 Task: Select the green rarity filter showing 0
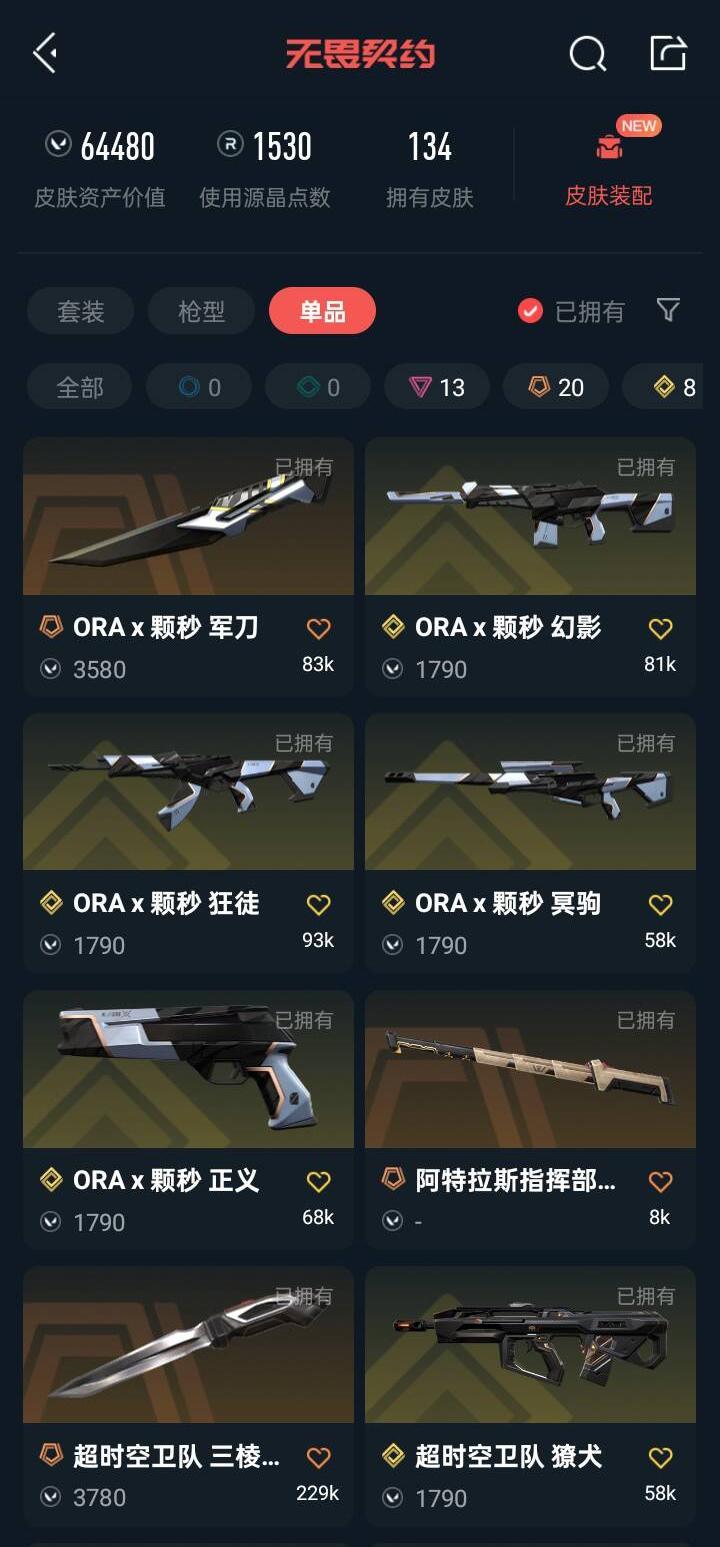(317, 387)
